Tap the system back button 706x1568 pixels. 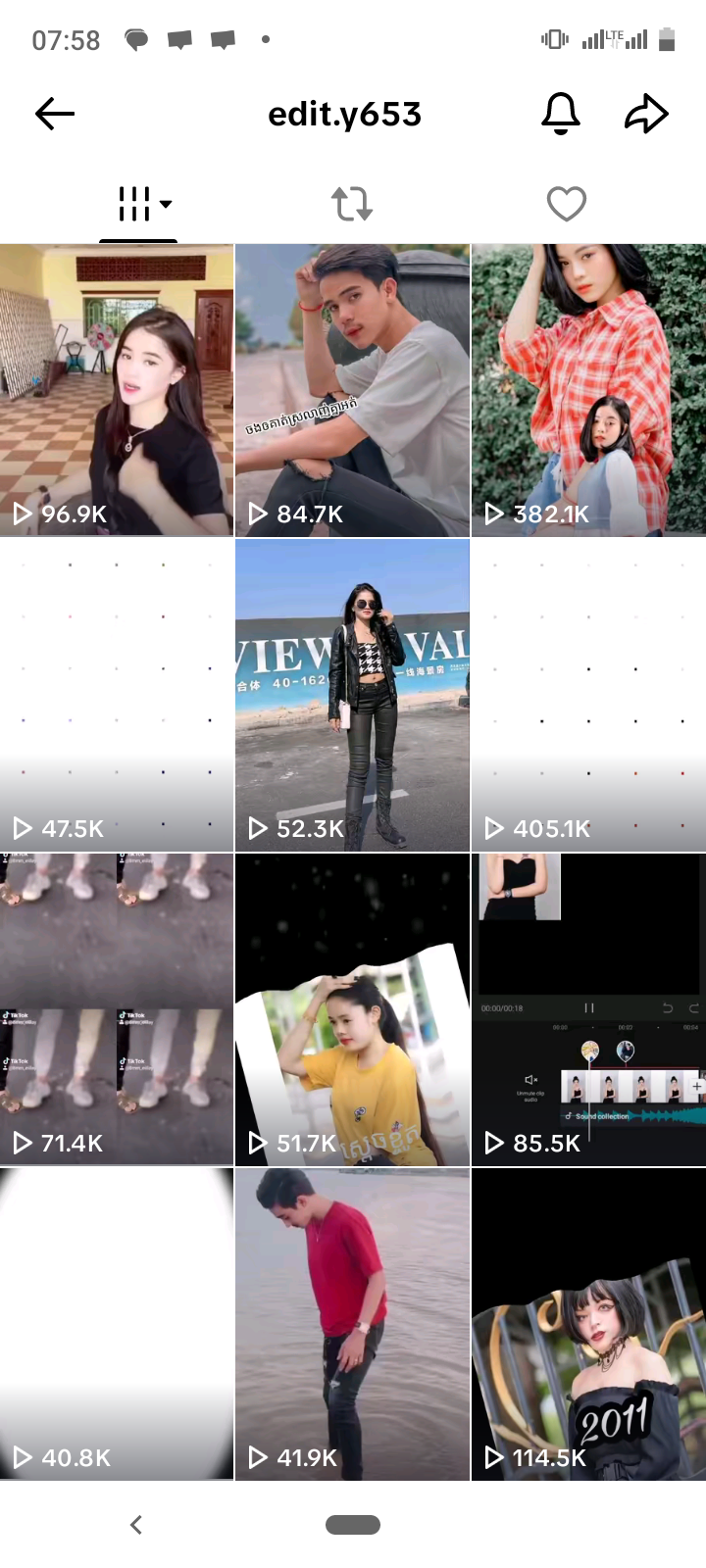click(x=136, y=1525)
